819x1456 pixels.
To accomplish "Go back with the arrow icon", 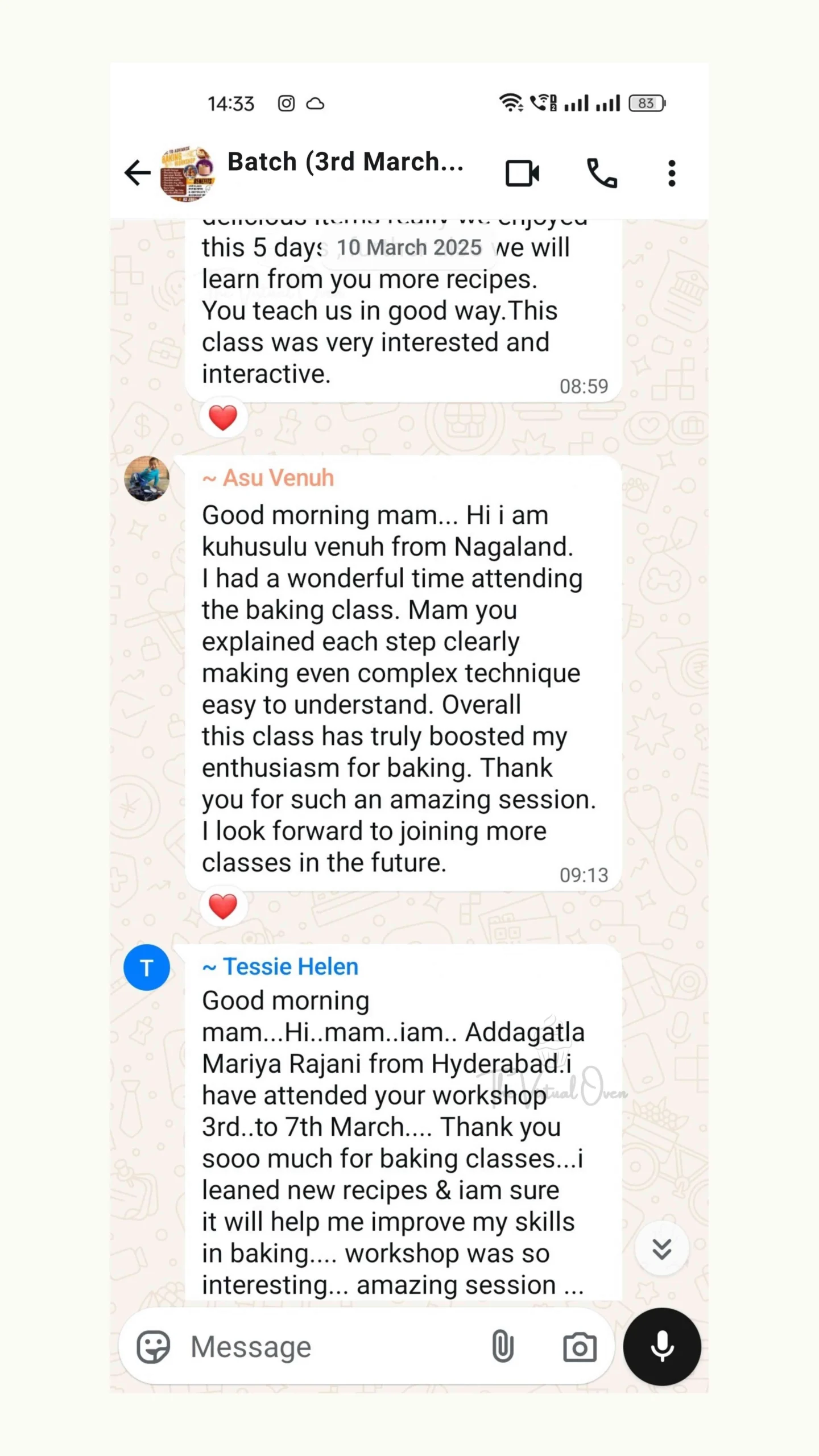I will tap(138, 173).
